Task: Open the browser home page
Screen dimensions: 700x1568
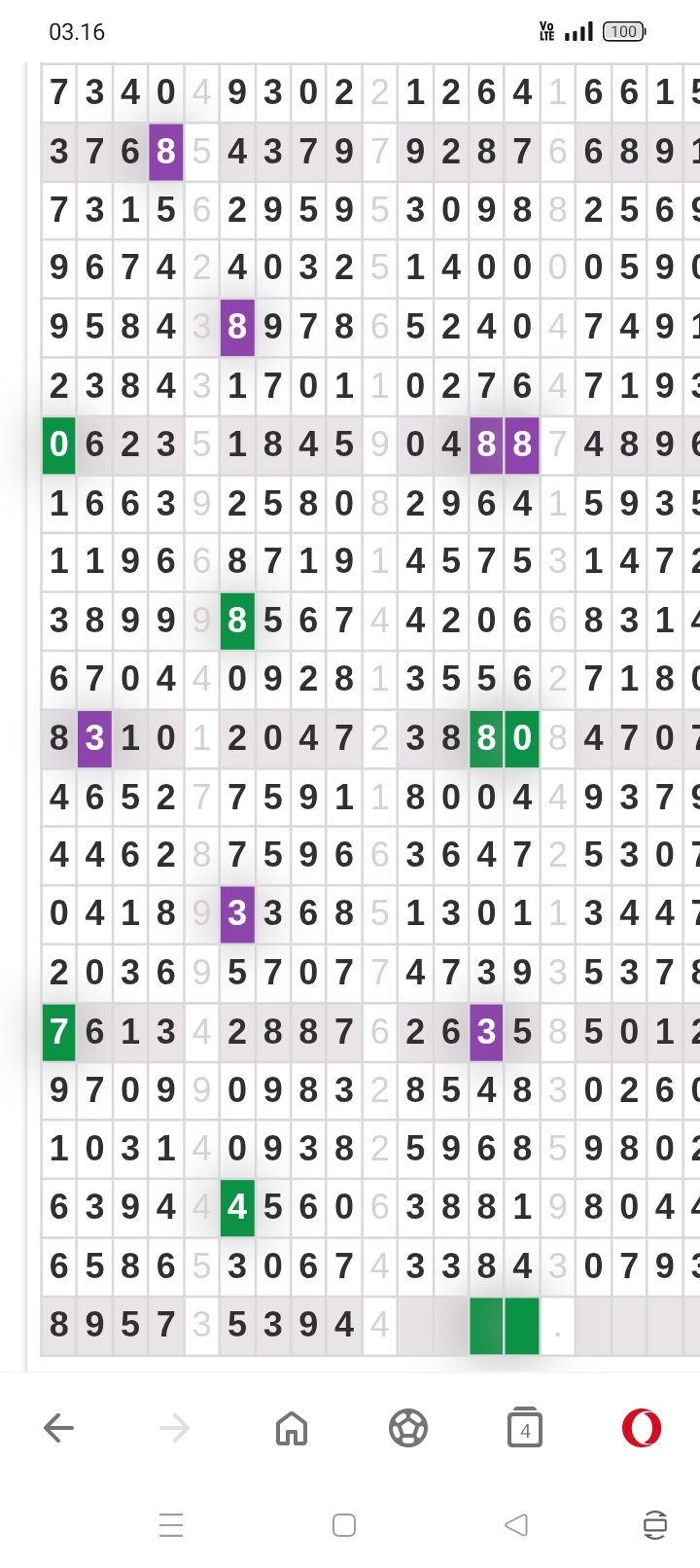Action: [292, 1428]
